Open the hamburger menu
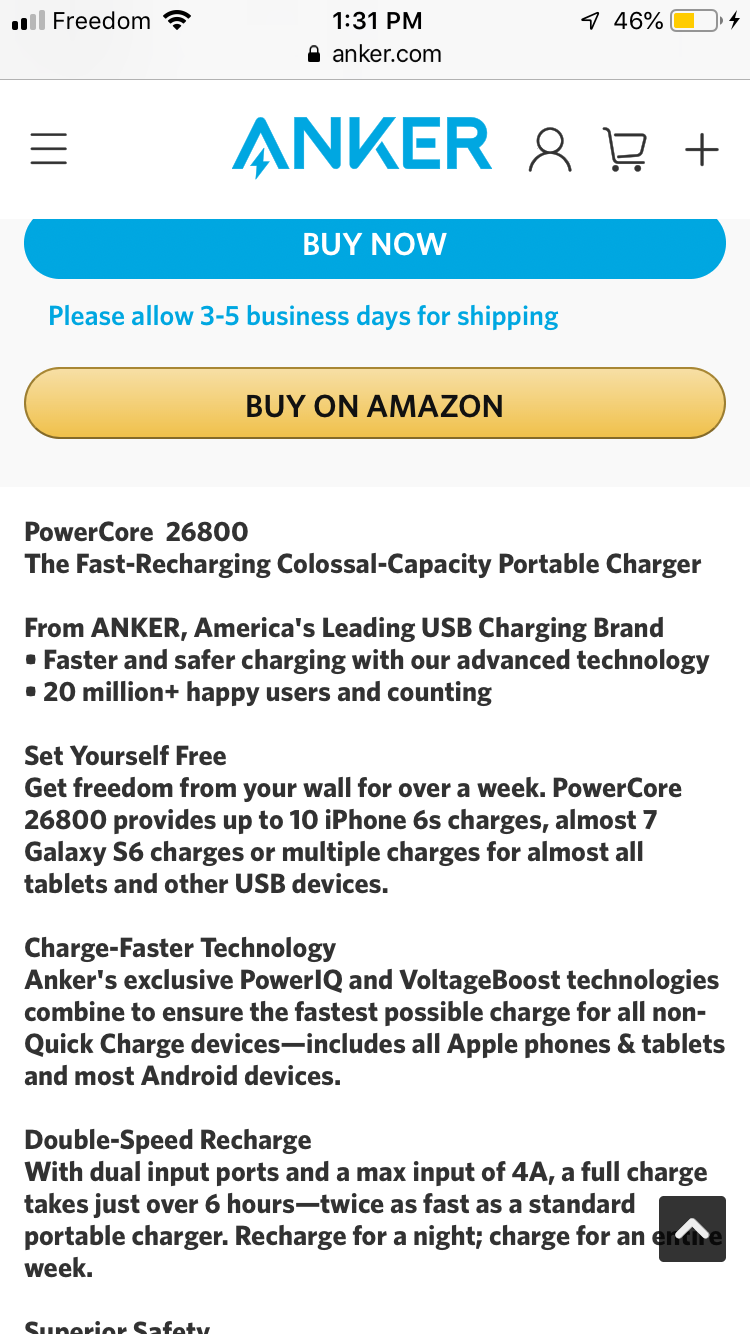This screenshot has height=1334, width=750. pos(48,149)
